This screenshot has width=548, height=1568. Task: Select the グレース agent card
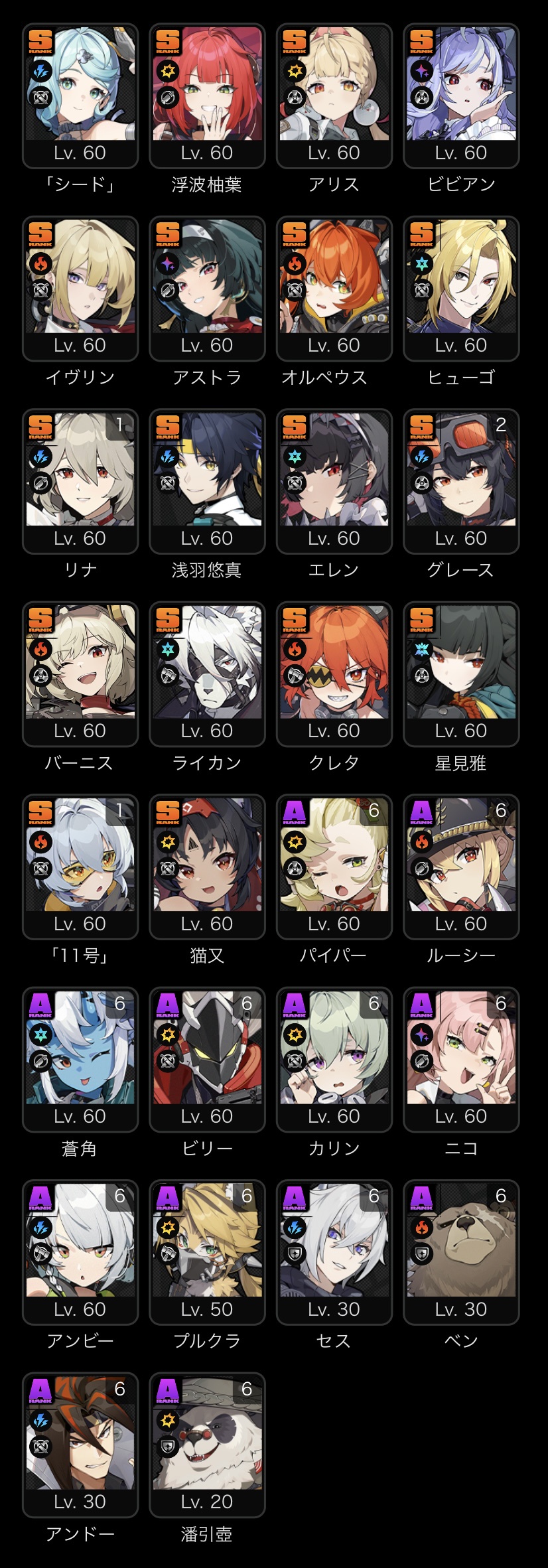(x=461, y=481)
